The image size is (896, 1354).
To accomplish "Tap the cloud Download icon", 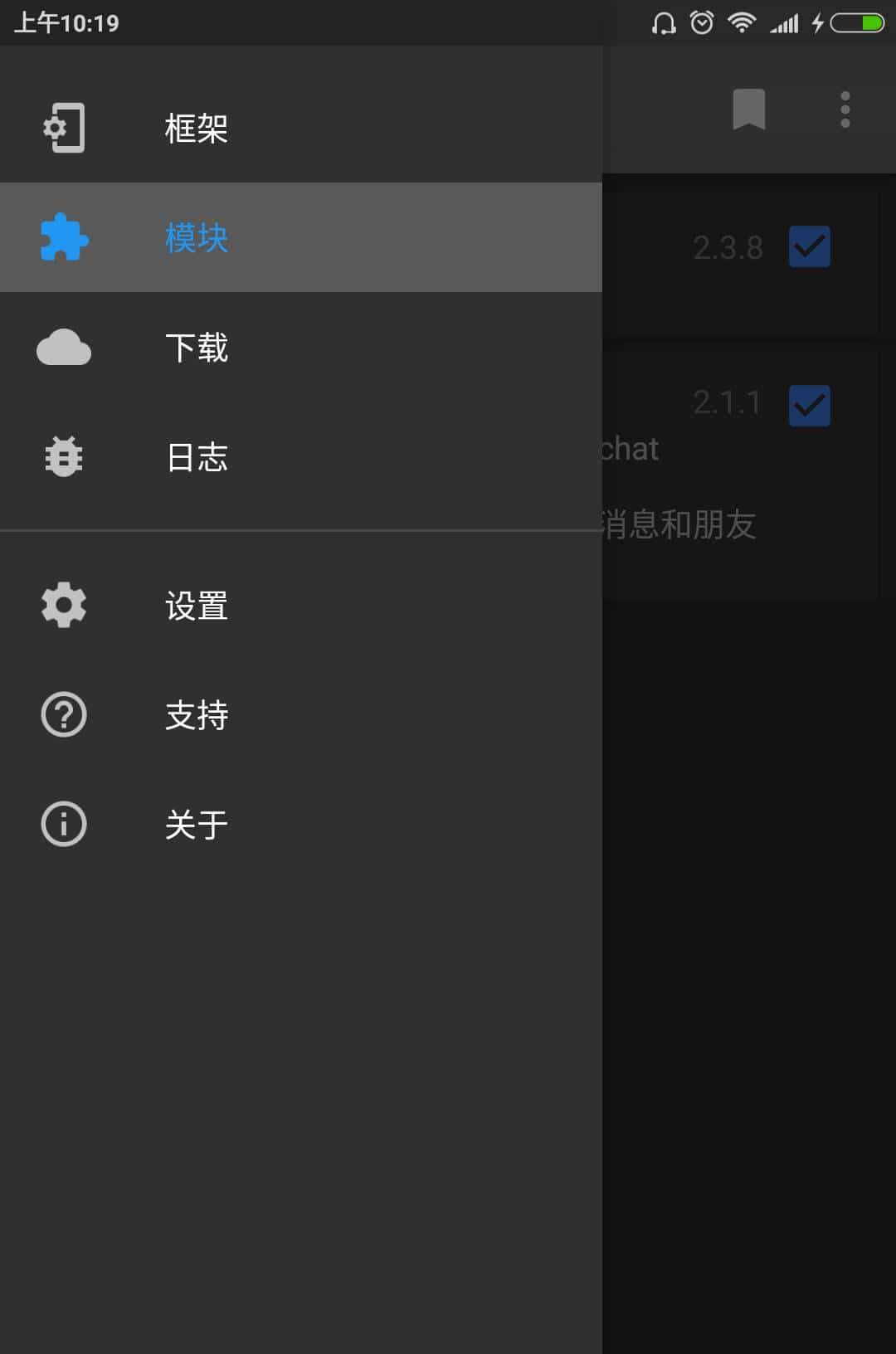I will point(64,348).
